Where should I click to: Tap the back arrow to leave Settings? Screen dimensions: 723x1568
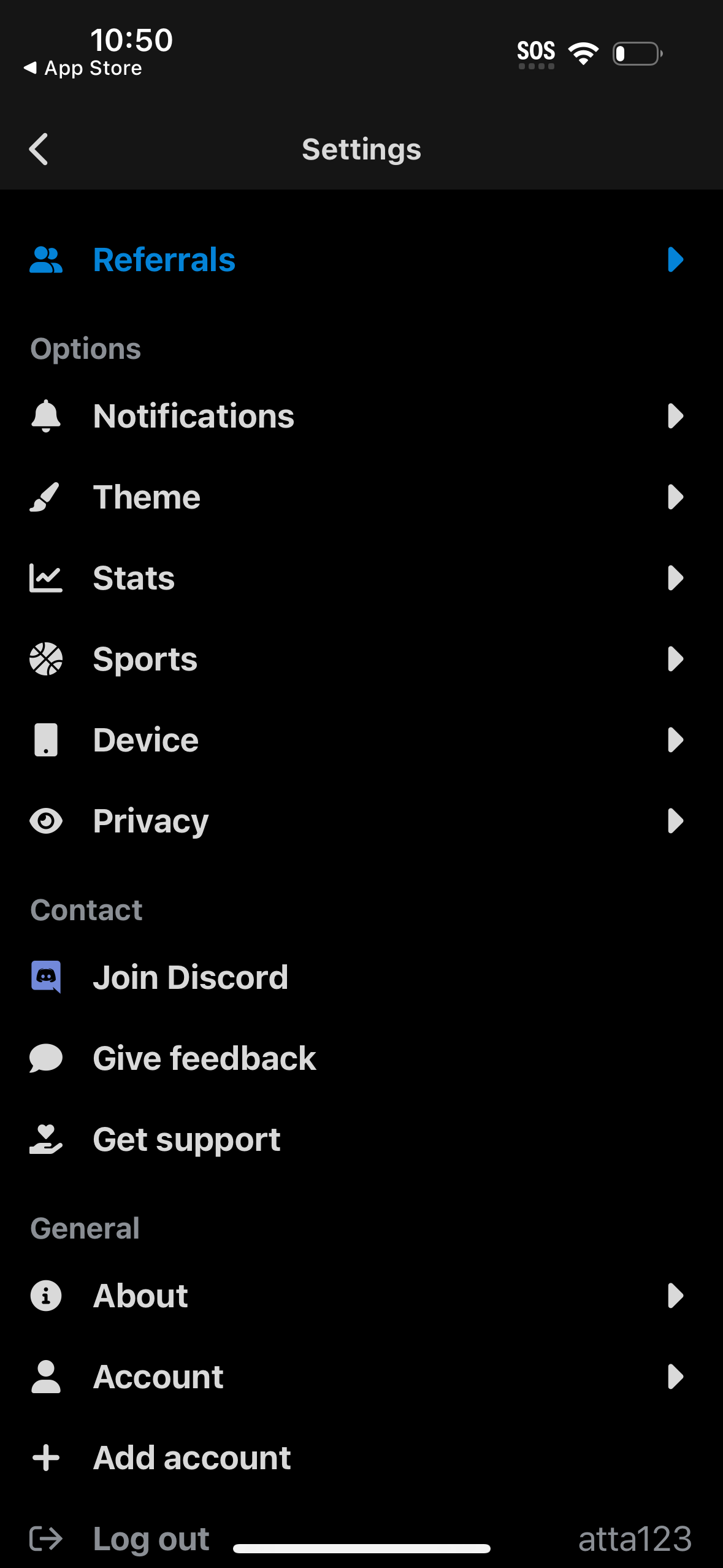(x=39, y=148)
